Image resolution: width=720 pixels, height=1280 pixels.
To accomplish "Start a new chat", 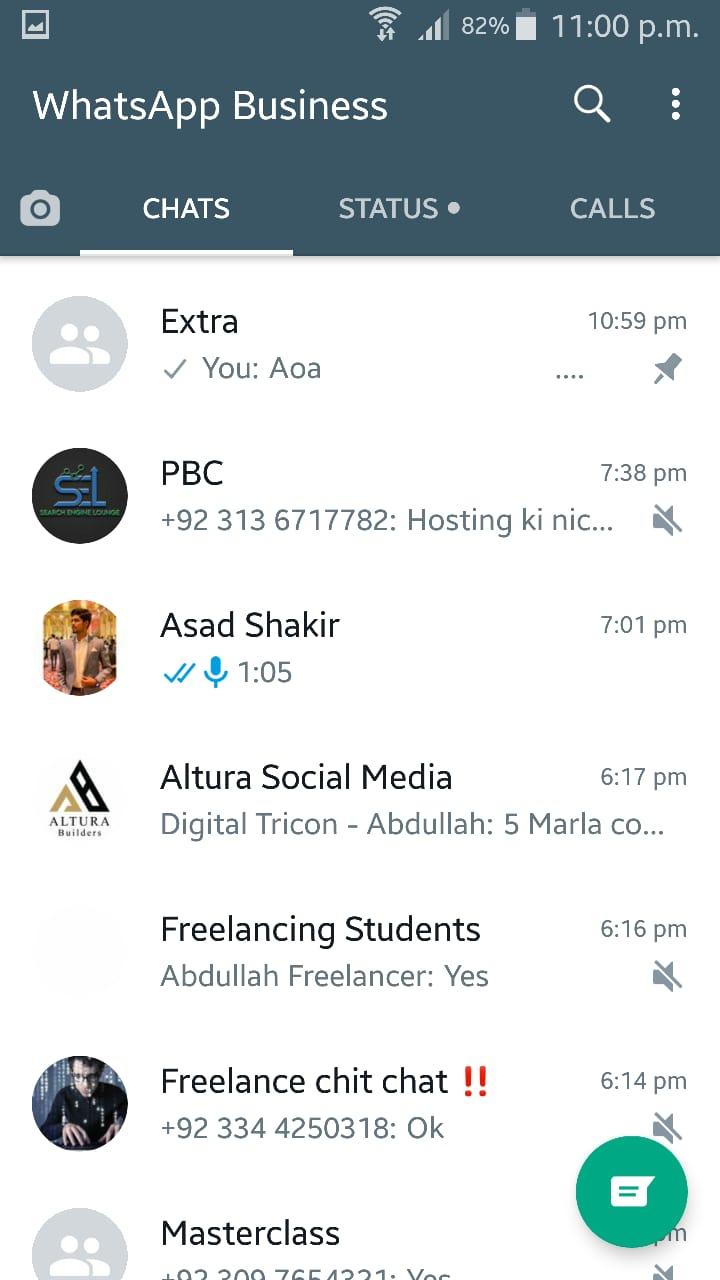I will (631, 1191).
